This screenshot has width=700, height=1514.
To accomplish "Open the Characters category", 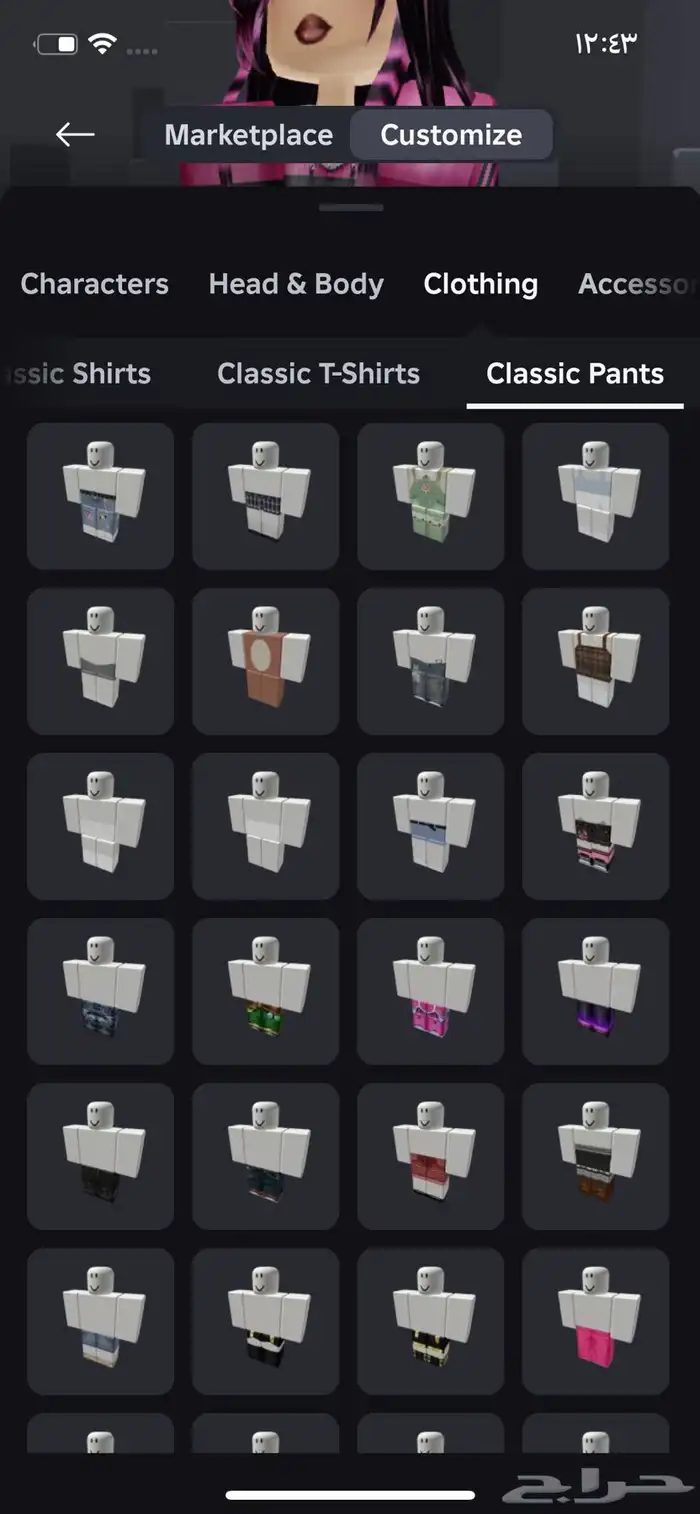I will point(94,284).
